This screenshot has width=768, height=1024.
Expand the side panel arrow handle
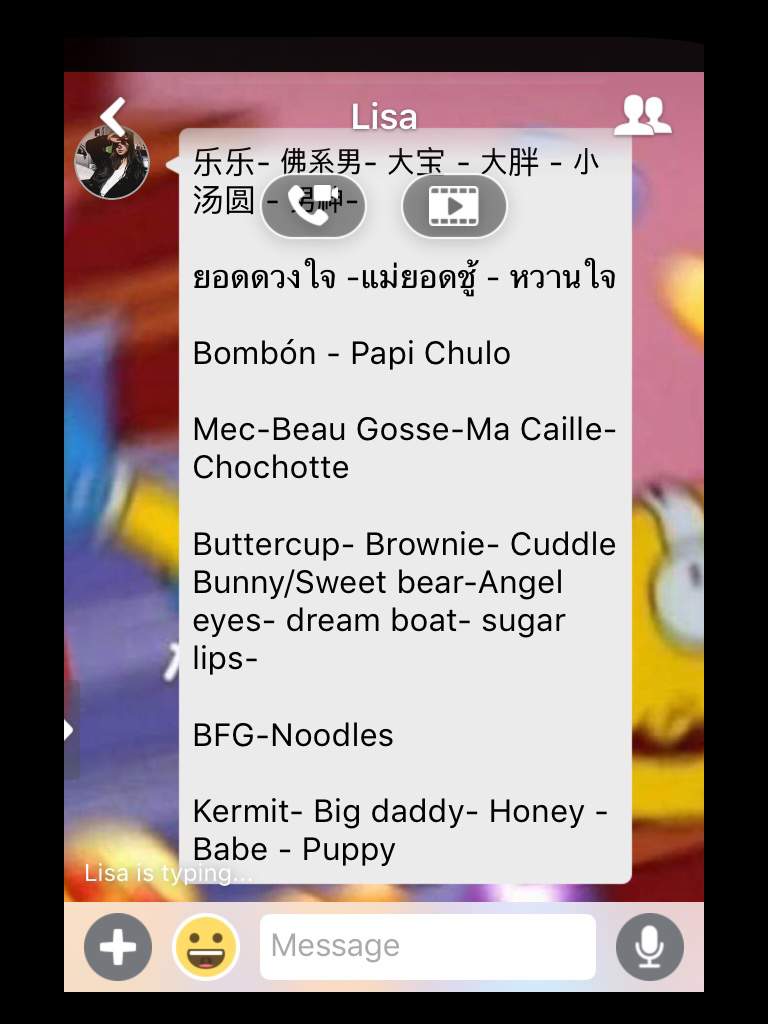[x=69, y=730]
